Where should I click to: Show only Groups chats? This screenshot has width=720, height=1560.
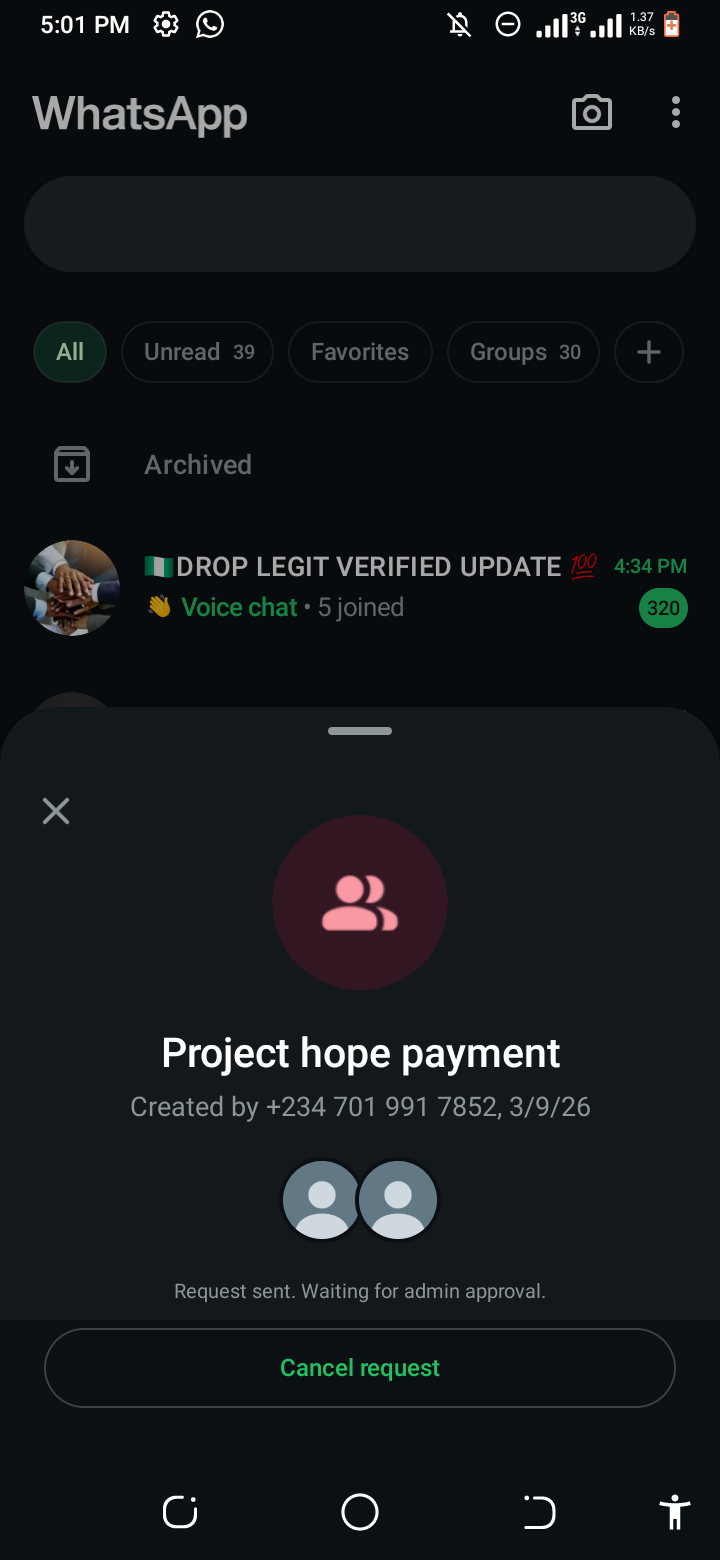524,352
